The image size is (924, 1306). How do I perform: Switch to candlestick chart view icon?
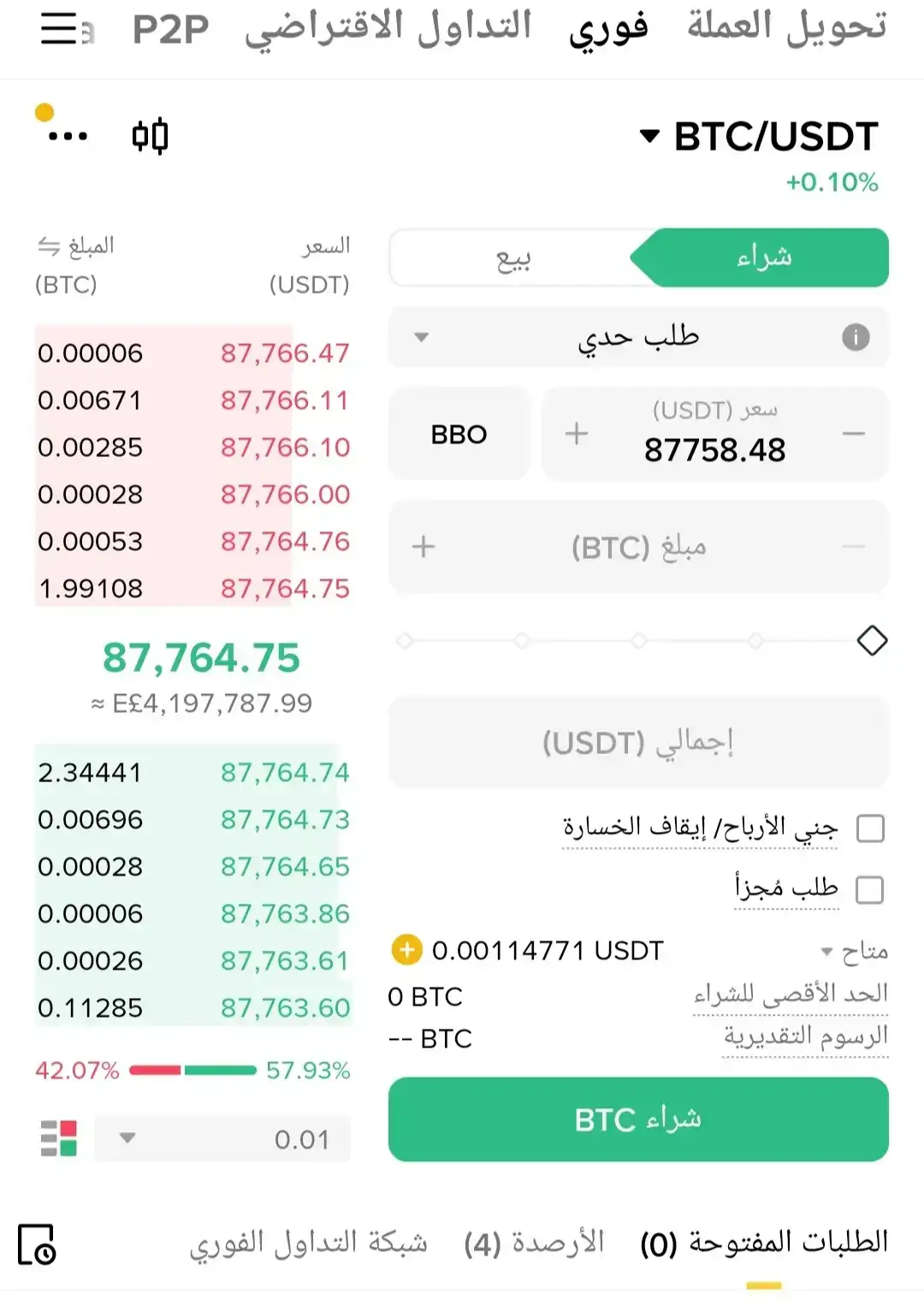click(149, 134)
